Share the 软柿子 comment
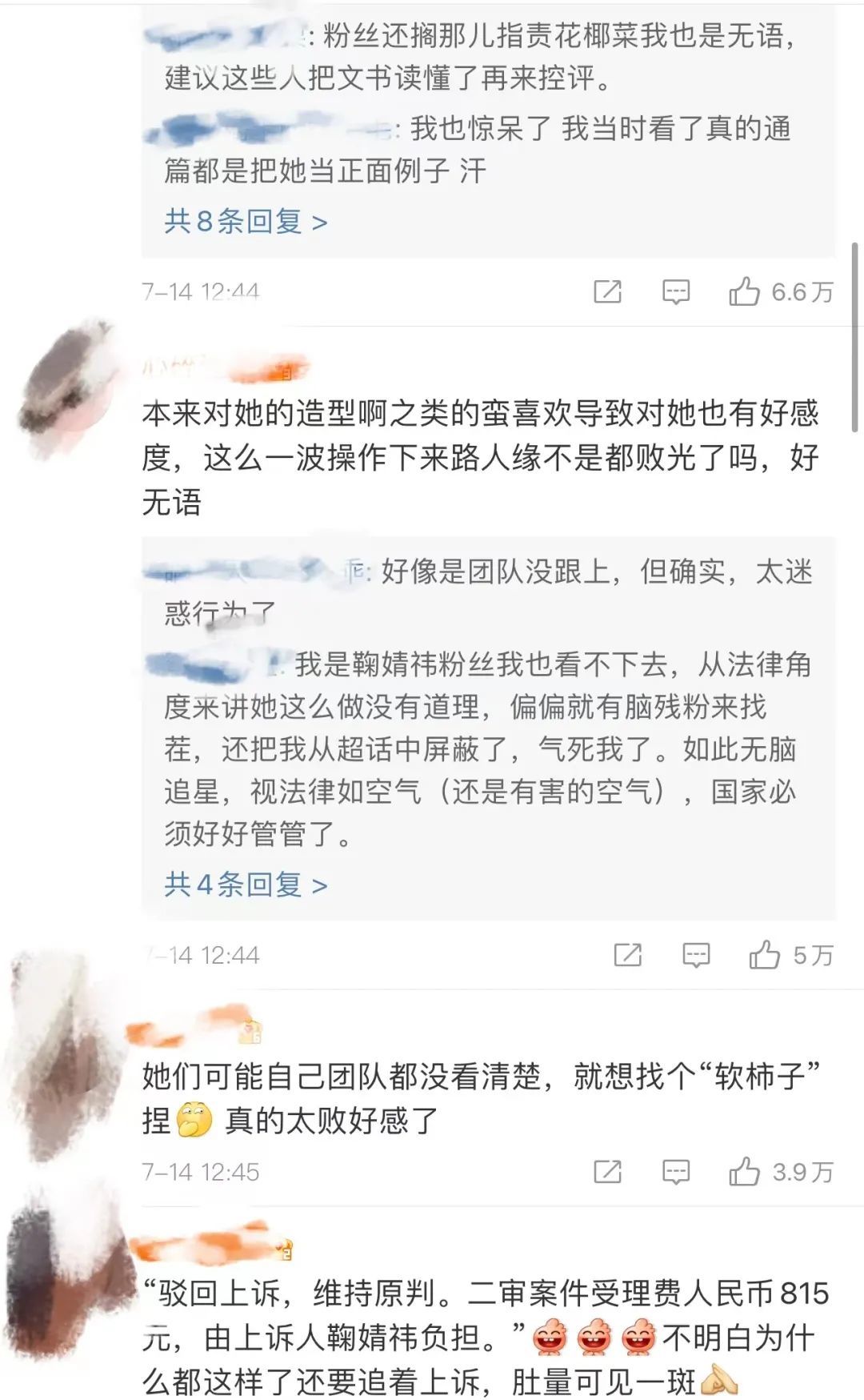The image size is (864, 1400). (x=608, y=1173)
